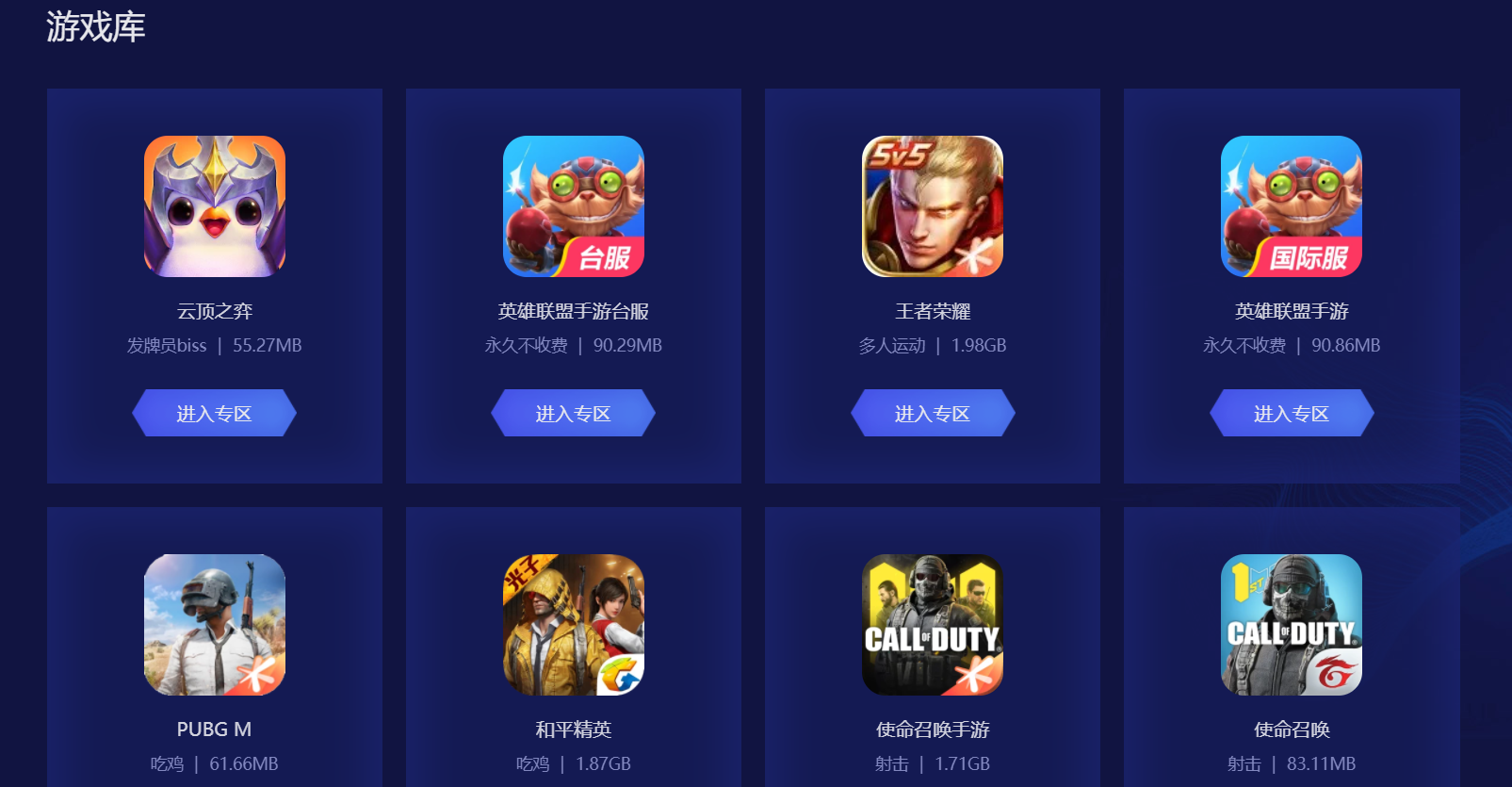Select the 英雄联盟手游台服 game icon
The width and height of the screenshot is (1512, 787).
coord(574,206)
